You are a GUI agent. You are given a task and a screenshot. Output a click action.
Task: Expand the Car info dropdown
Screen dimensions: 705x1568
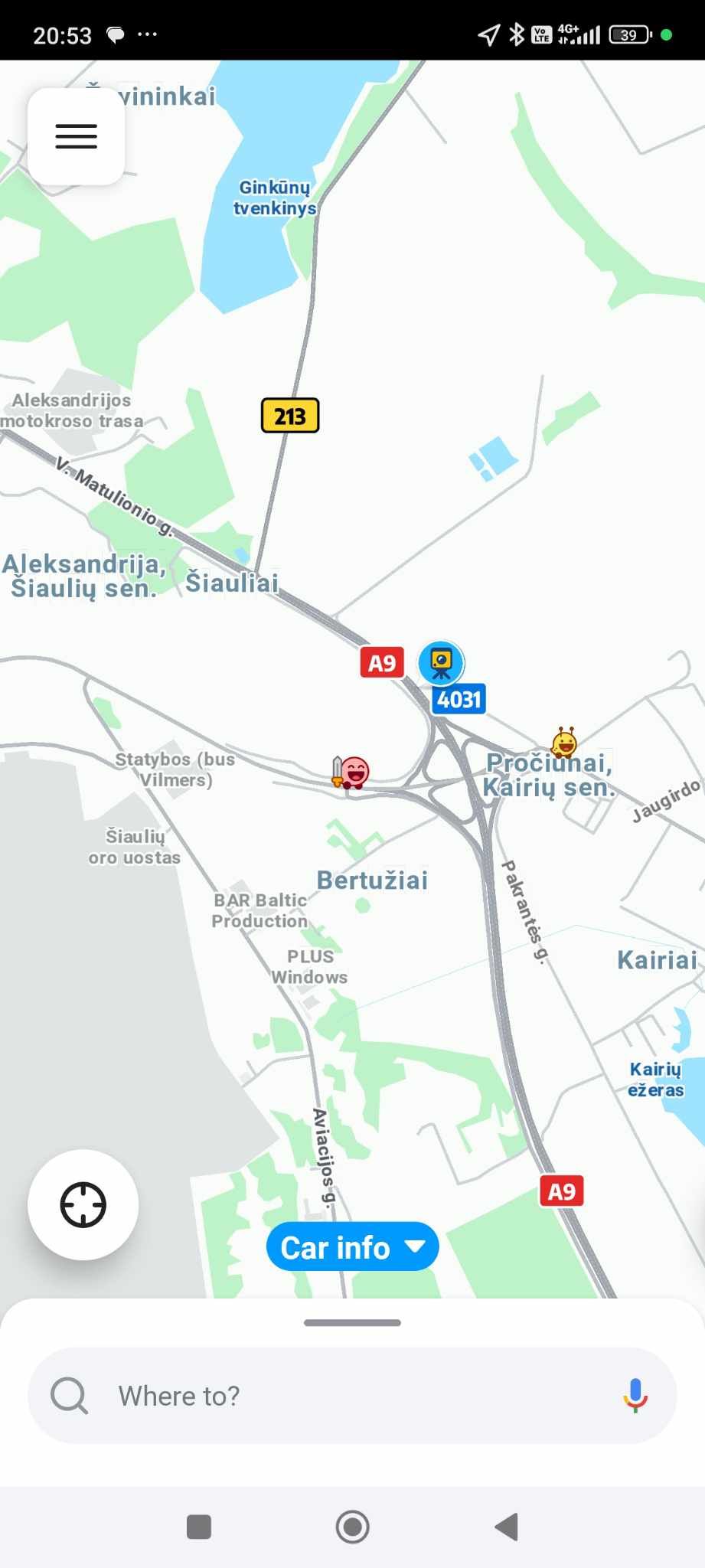tap(352, 1247)
